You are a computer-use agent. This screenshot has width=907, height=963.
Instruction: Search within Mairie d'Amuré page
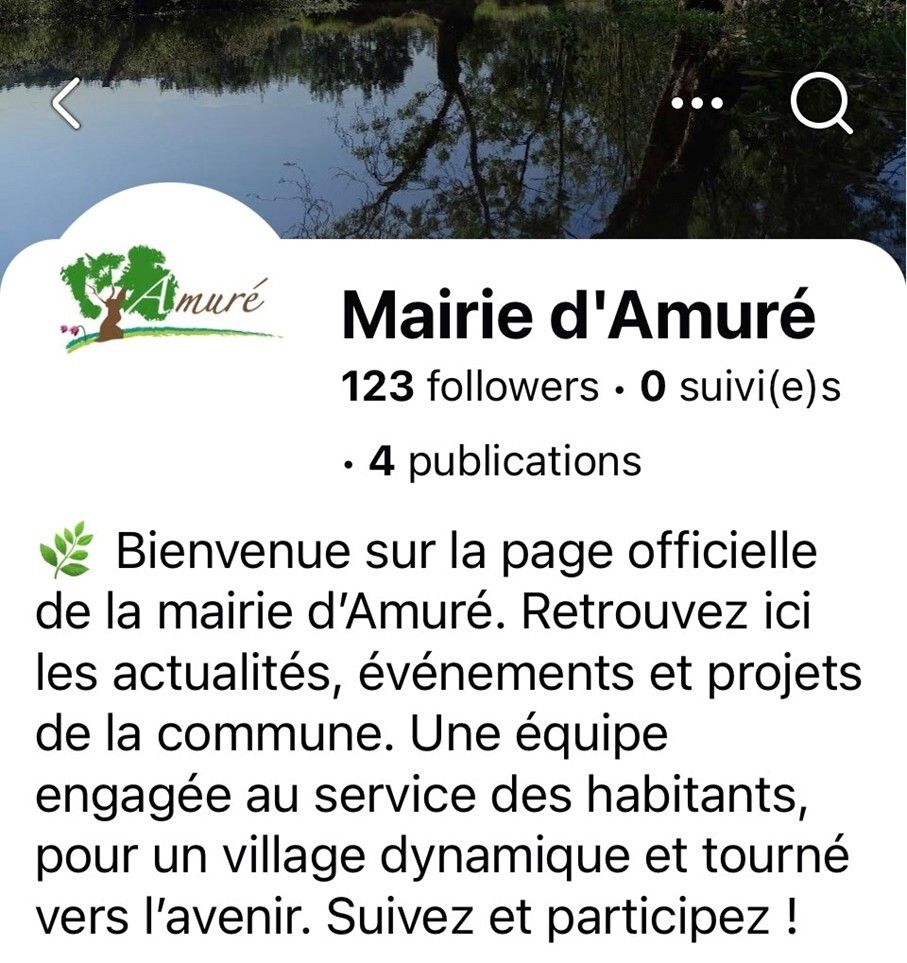[x=821, y=104]
